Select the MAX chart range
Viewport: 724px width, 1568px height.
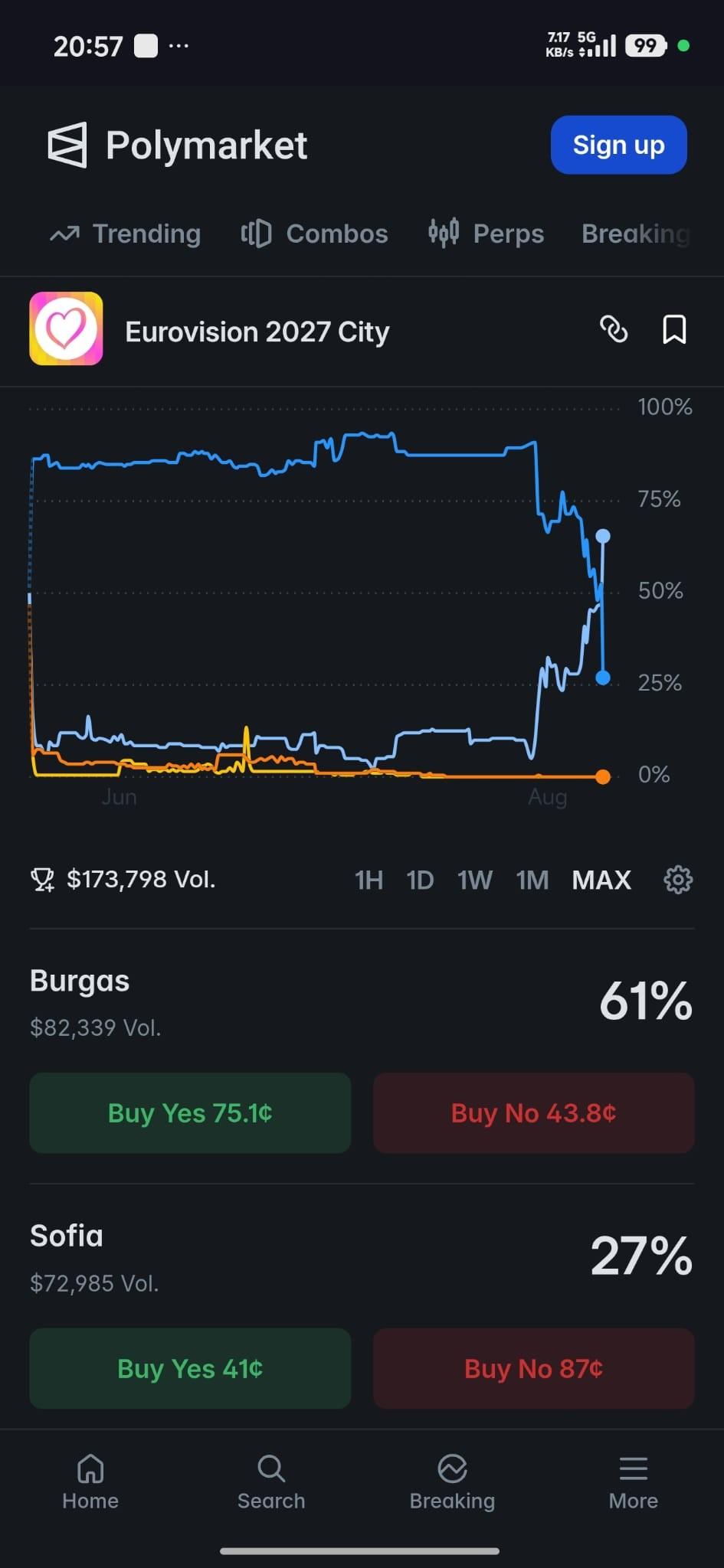click(601, 880)
